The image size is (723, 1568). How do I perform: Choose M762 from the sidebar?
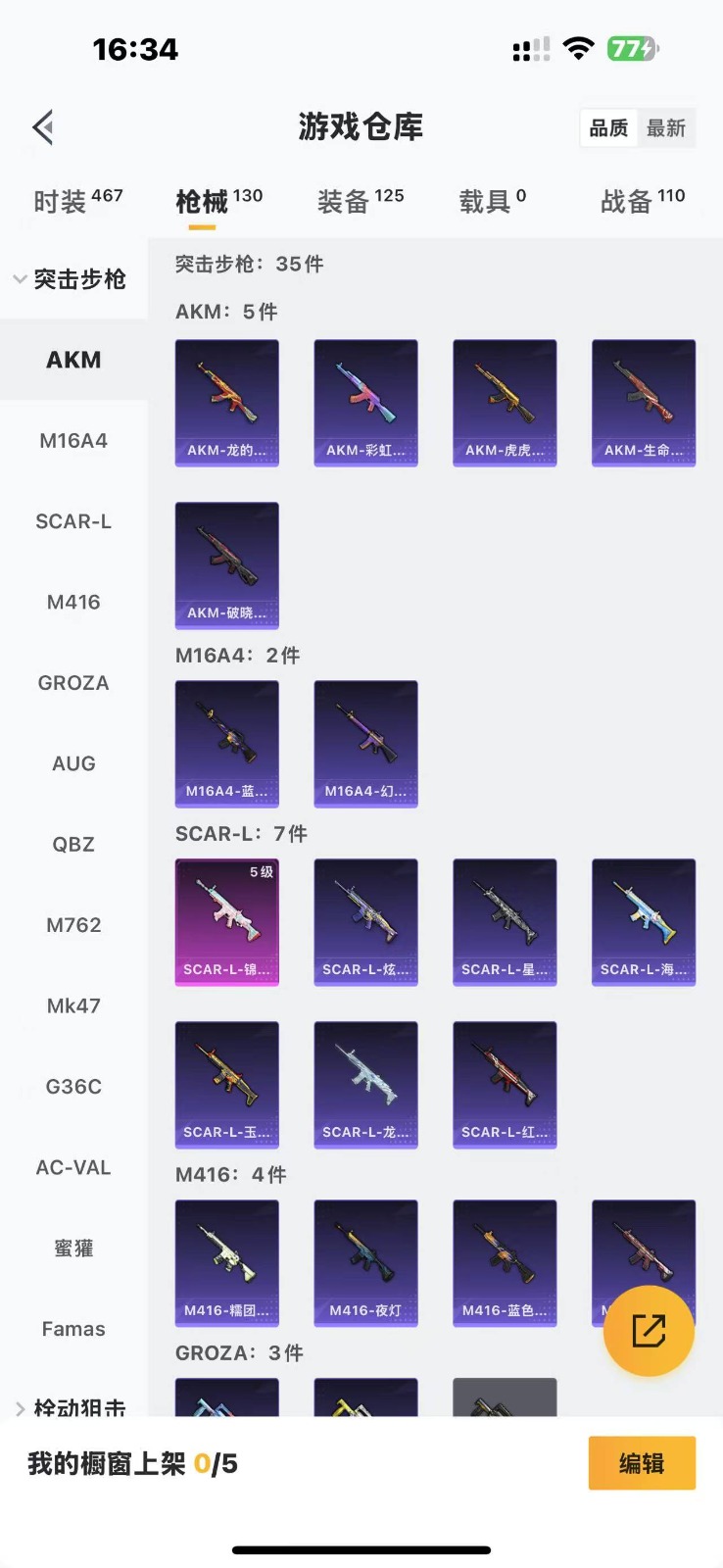tap(73, 925)
